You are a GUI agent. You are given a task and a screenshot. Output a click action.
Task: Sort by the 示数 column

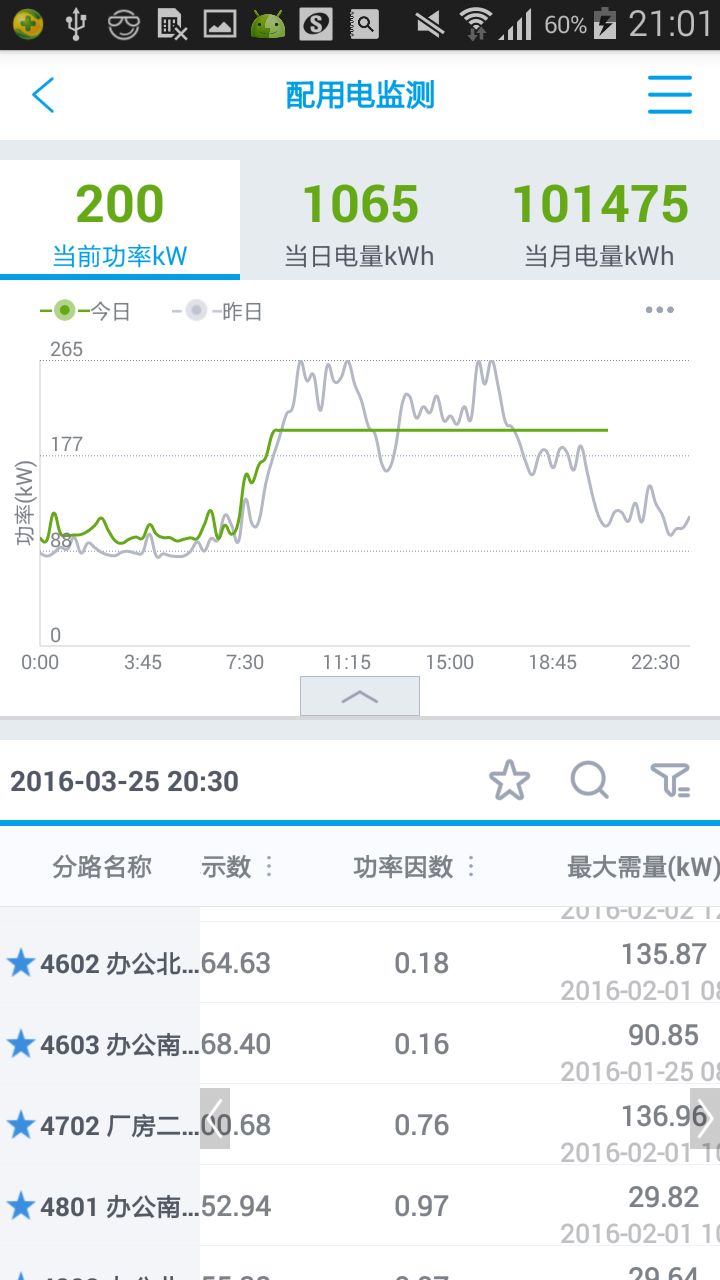pos(238,866)
